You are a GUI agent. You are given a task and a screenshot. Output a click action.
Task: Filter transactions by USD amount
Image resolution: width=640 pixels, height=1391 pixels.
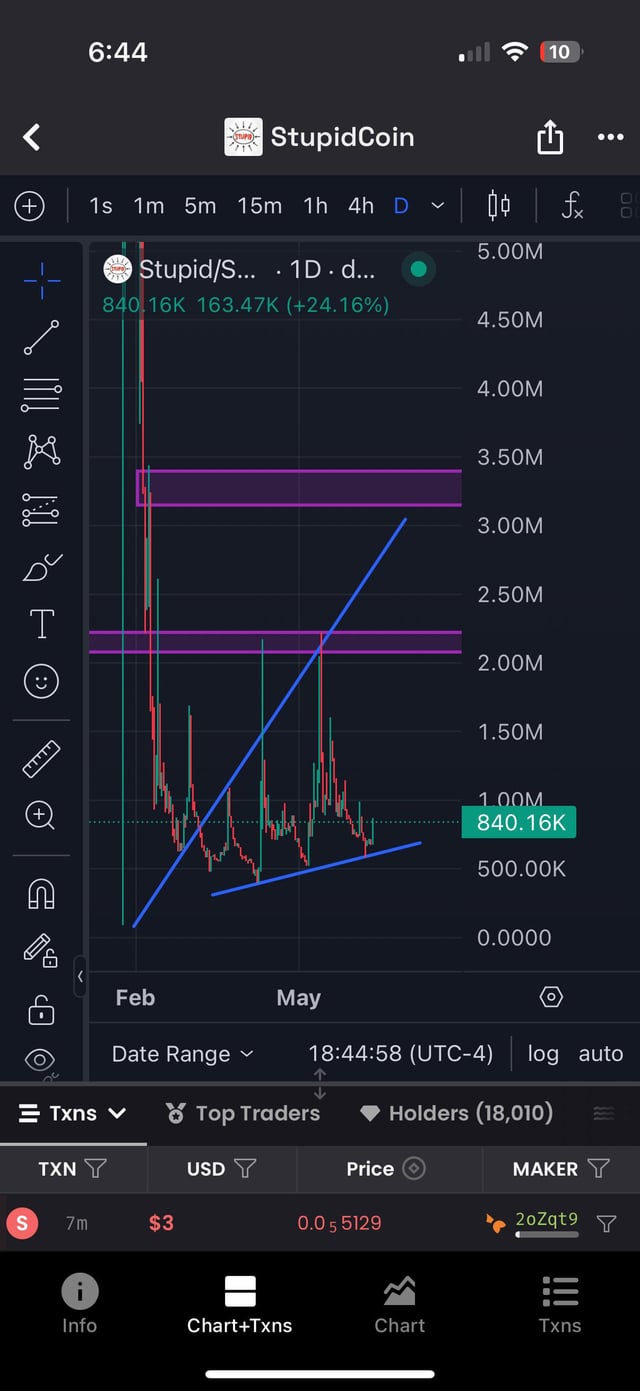point(244,1168)
